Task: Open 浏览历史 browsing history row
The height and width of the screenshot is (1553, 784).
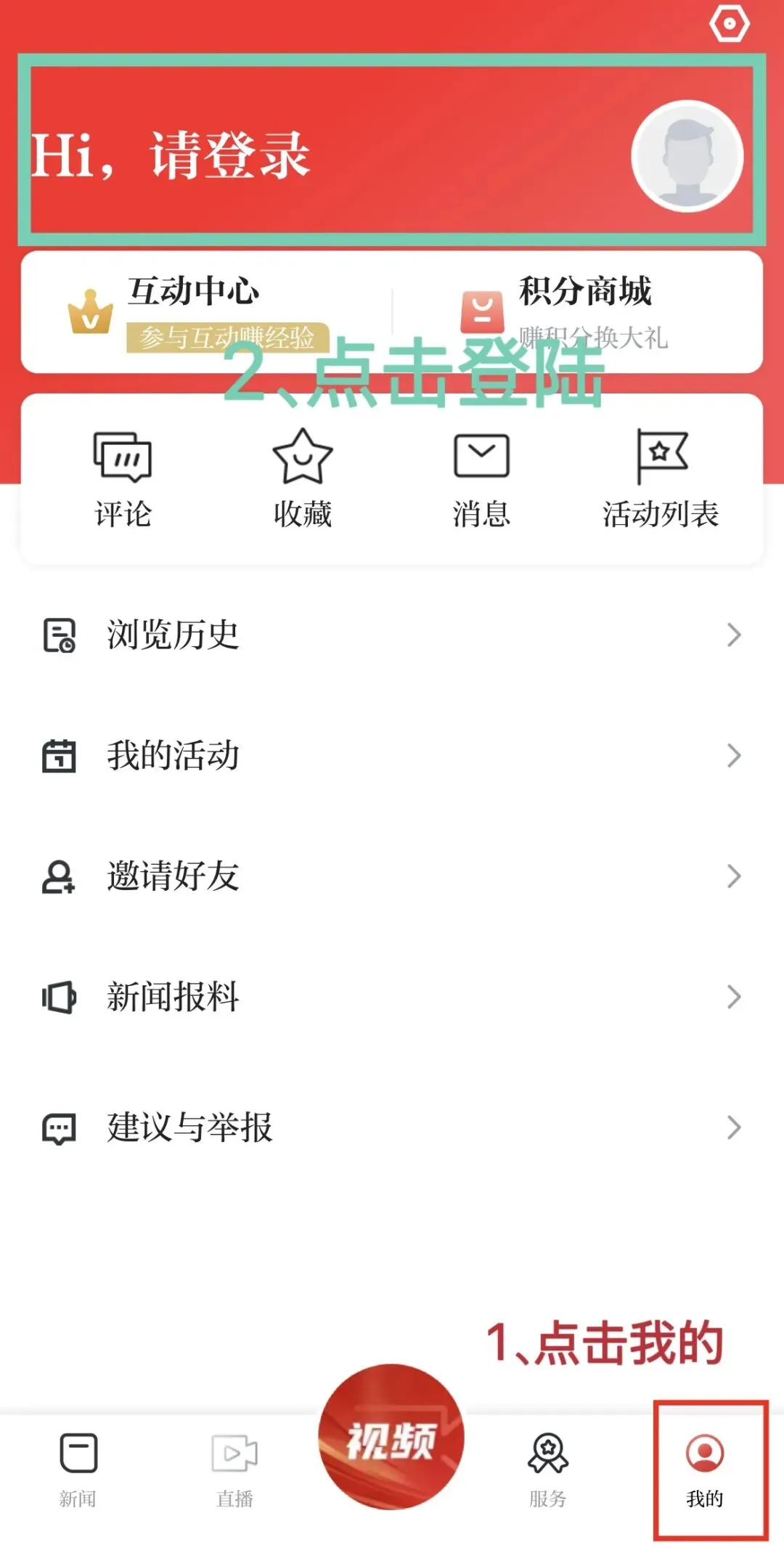Action: click(x=392, y=635)
